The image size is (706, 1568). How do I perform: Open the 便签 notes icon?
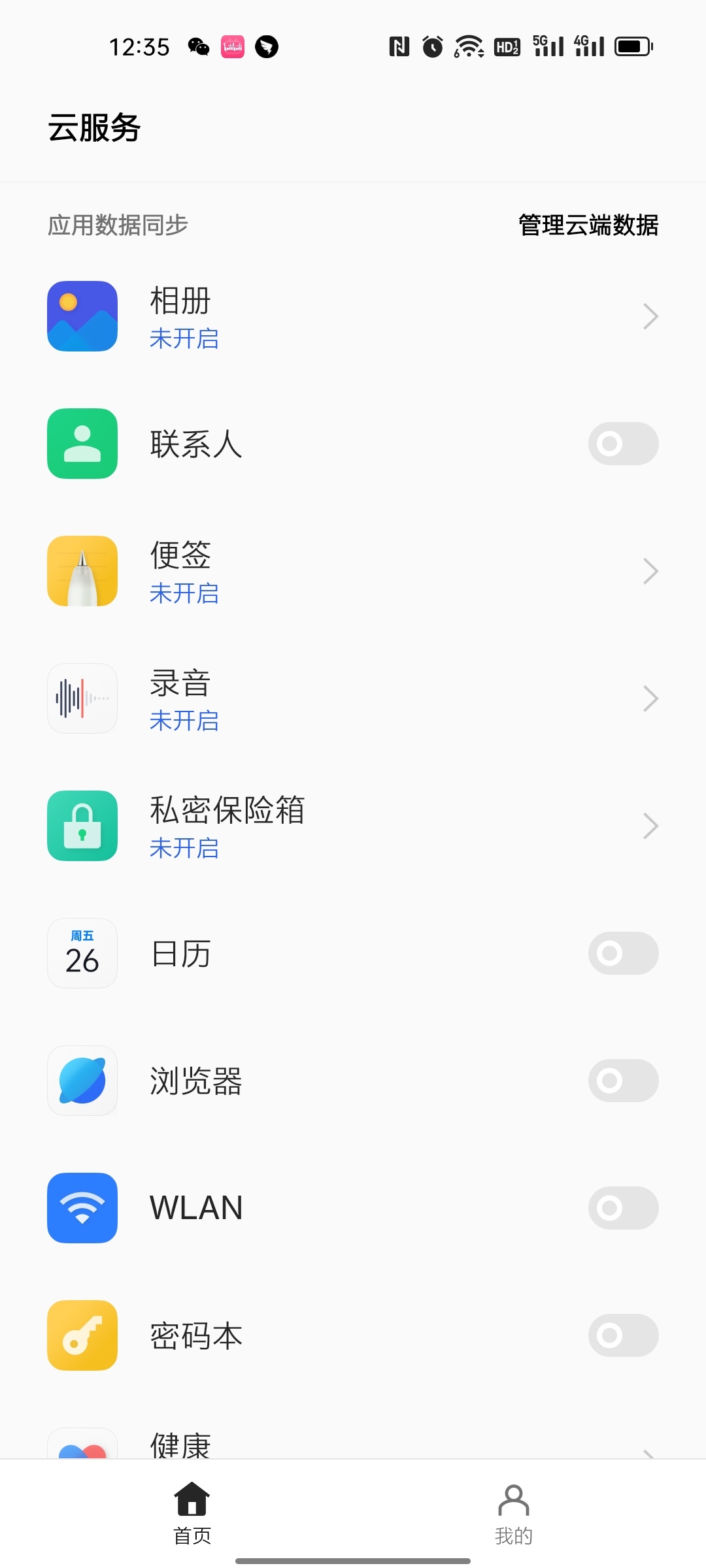pos(82,570)
